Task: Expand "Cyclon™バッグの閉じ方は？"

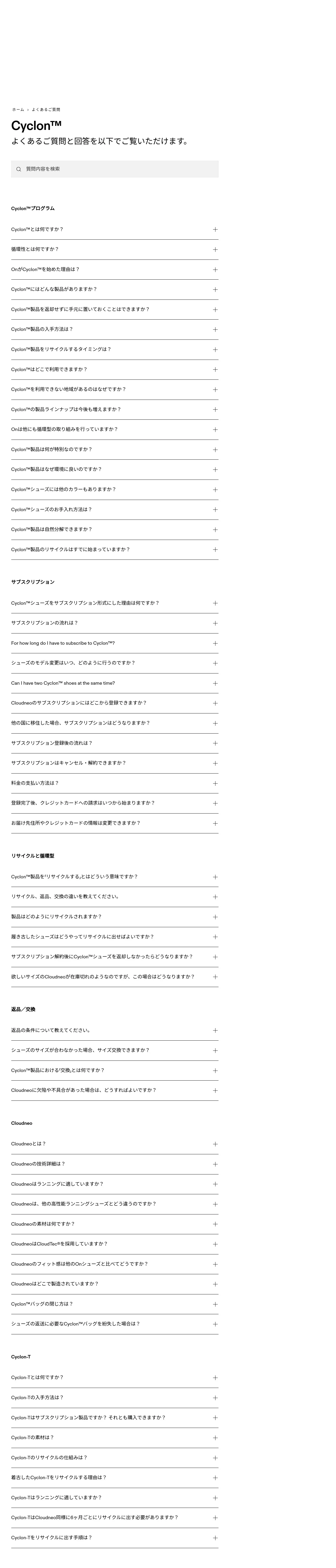Action: 115,1304
